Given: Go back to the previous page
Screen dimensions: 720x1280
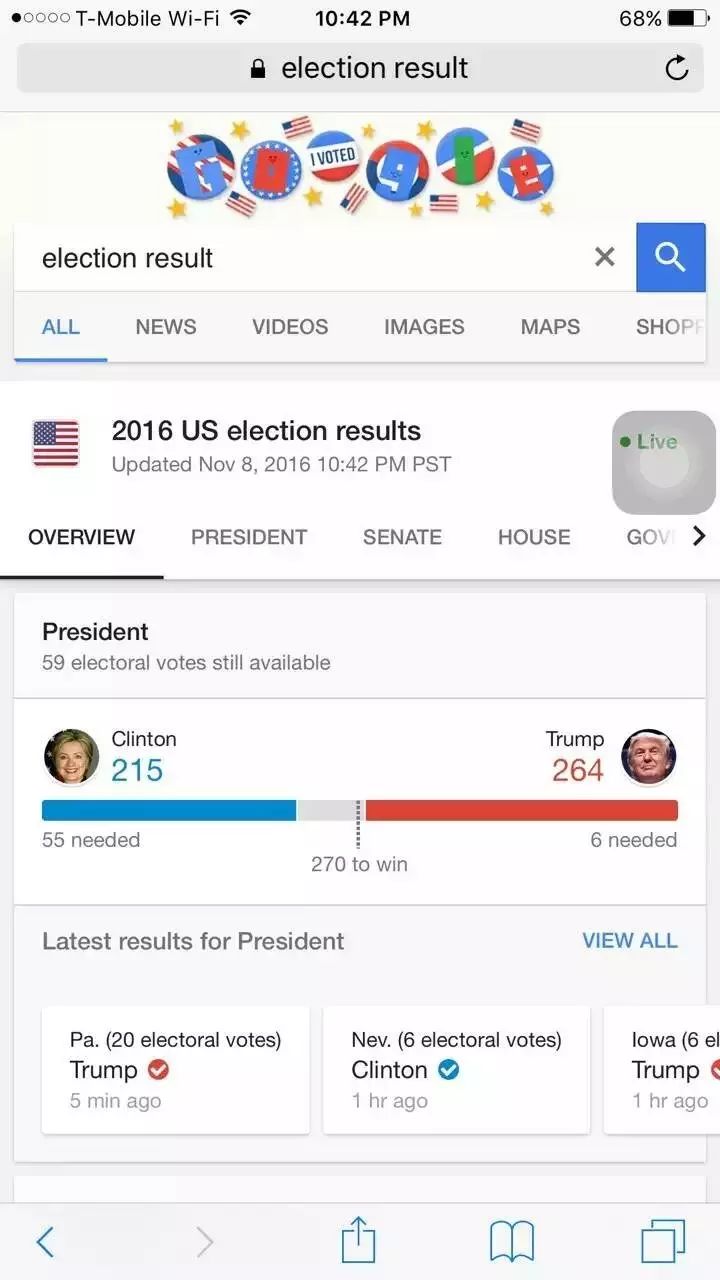Looking at the screenshot, I should (45, 1242).
